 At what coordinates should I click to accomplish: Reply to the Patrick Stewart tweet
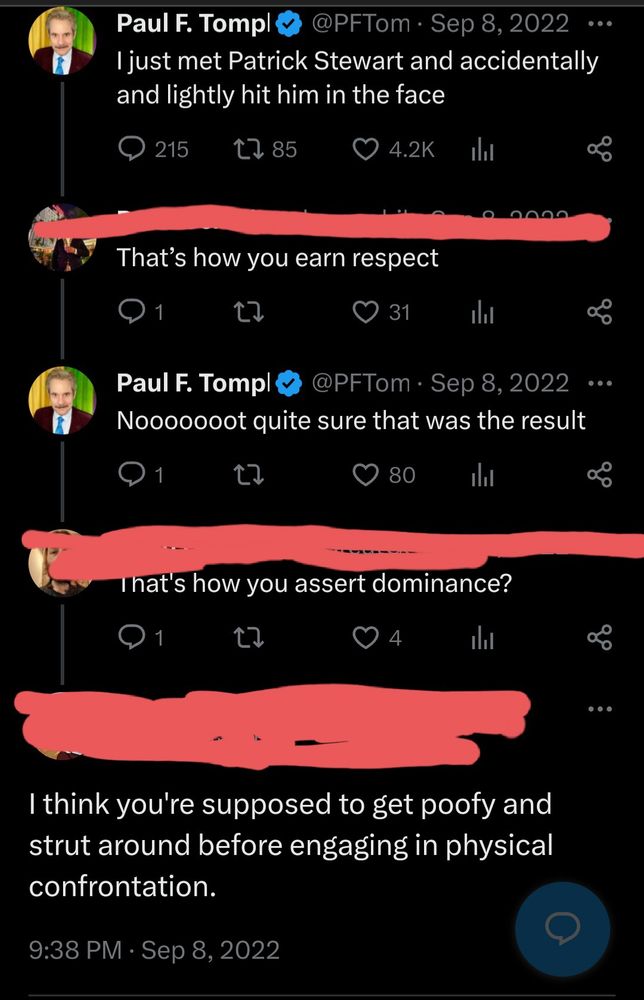tap(132, 149)
